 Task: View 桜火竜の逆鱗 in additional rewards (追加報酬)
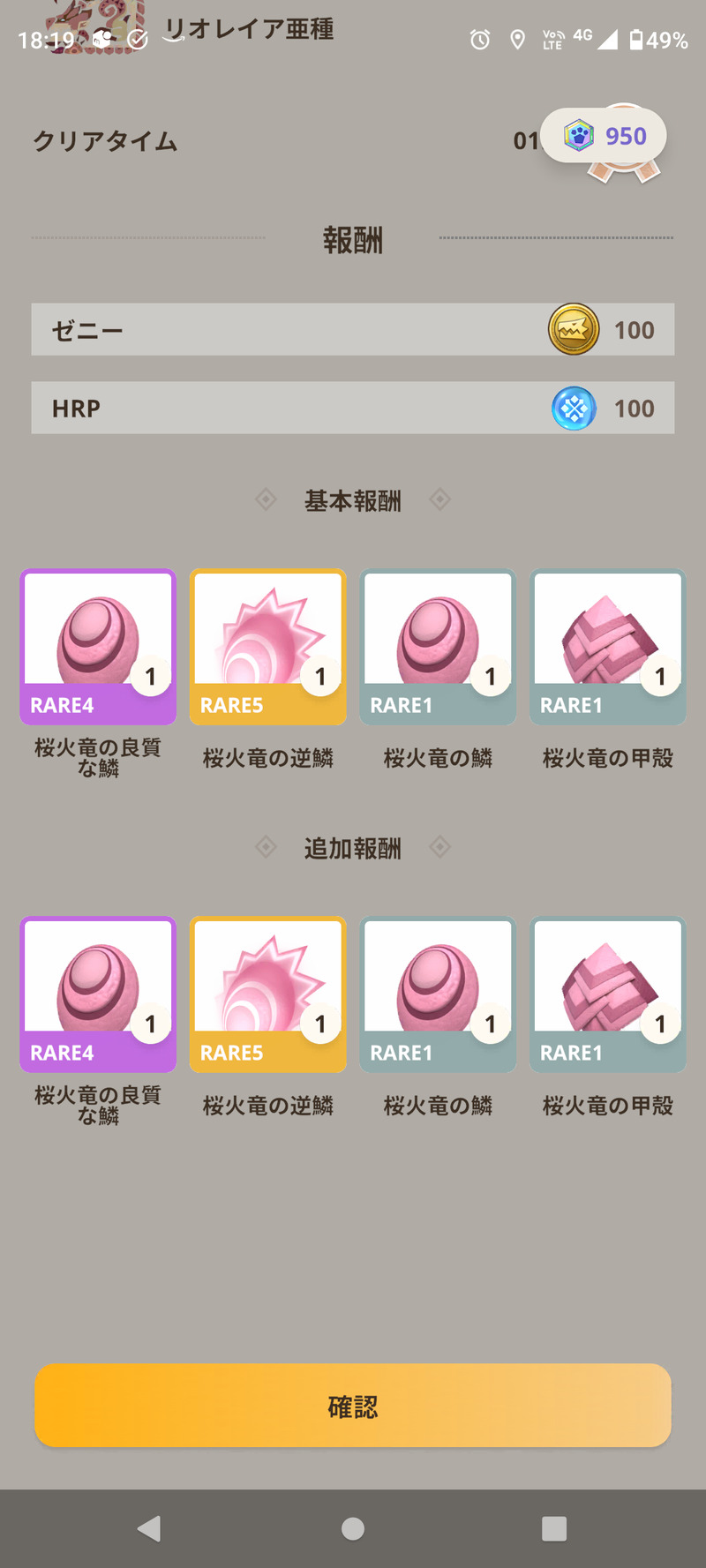click(267, 994)
